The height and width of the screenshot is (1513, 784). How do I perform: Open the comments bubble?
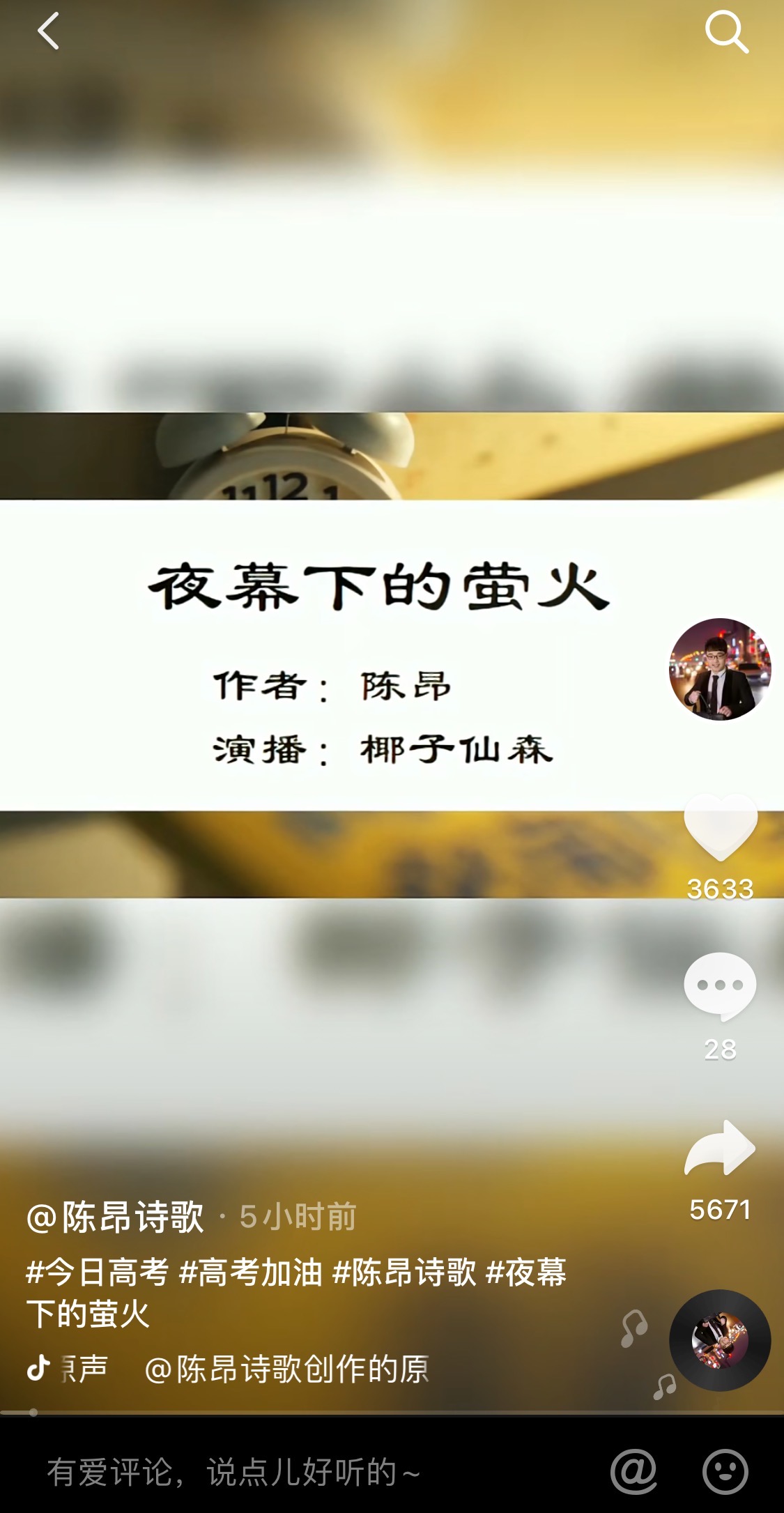(x=720, y=985)
